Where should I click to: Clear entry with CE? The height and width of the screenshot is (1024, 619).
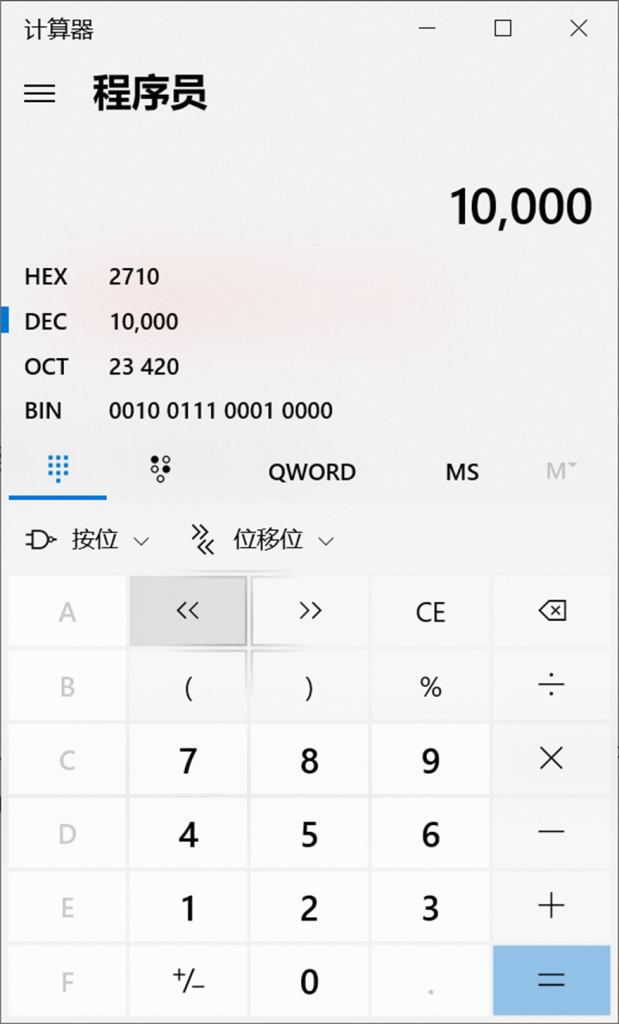(430, 612)
